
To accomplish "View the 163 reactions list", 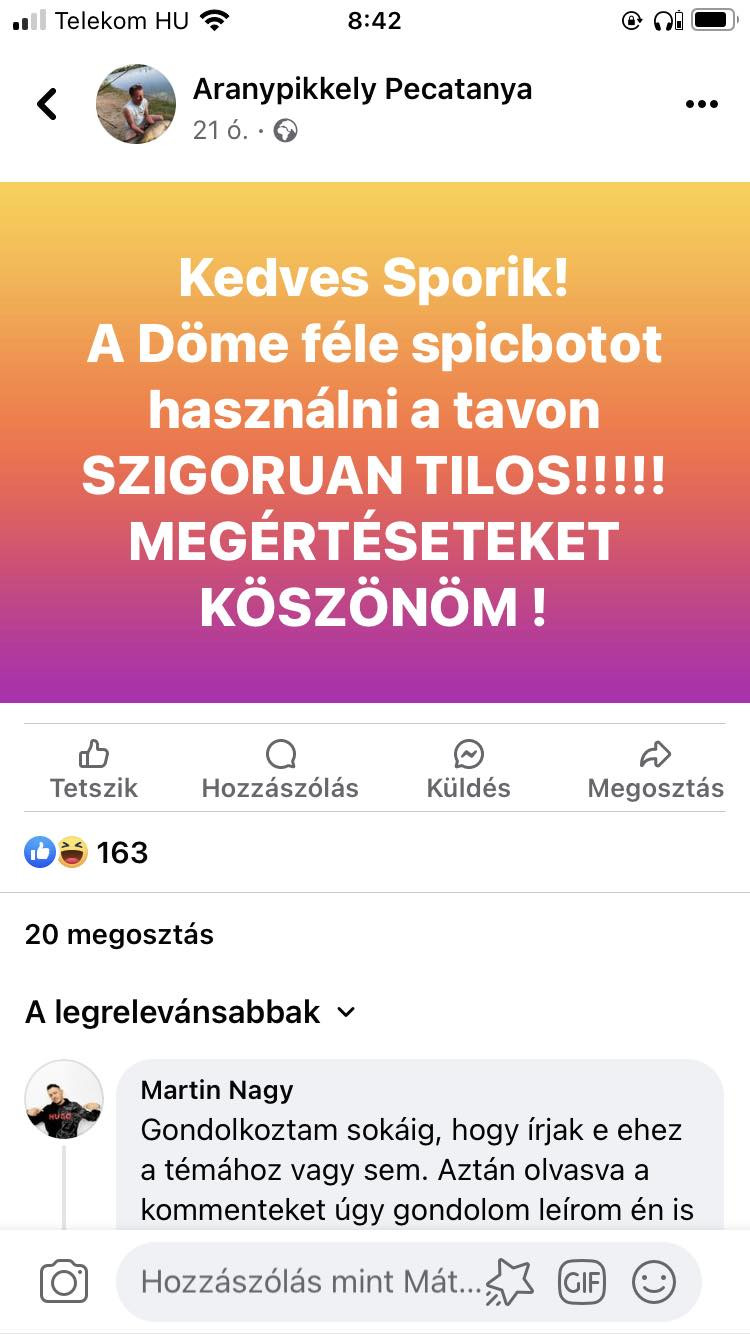I will (87, 852).
